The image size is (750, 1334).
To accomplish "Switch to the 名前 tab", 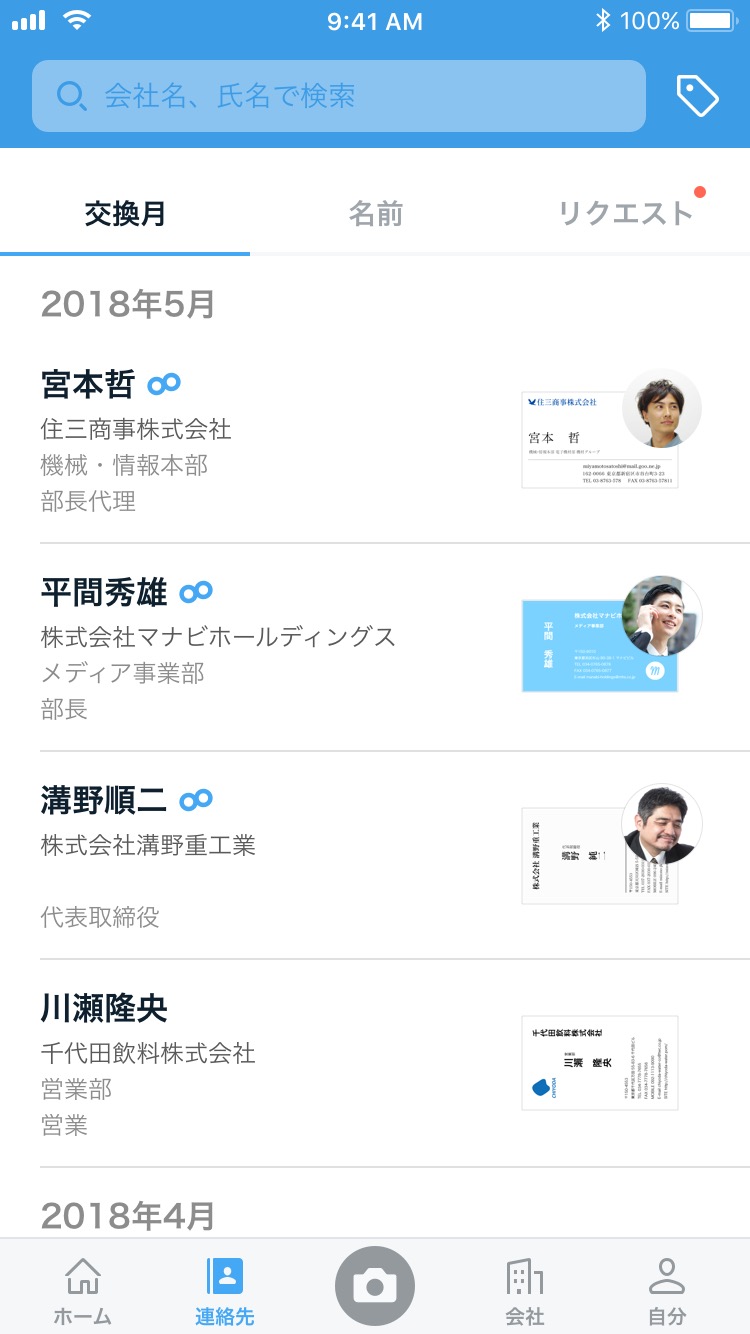I will click(374, 213).
